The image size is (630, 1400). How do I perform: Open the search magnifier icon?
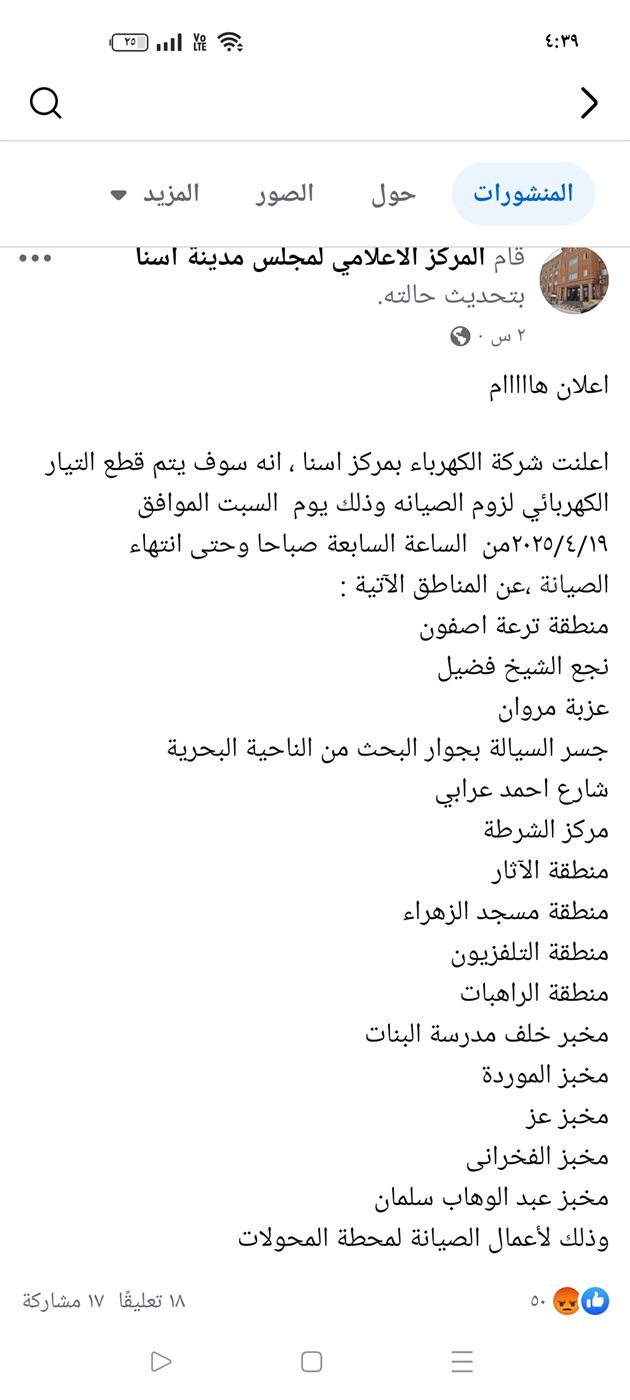coord(46,102)
